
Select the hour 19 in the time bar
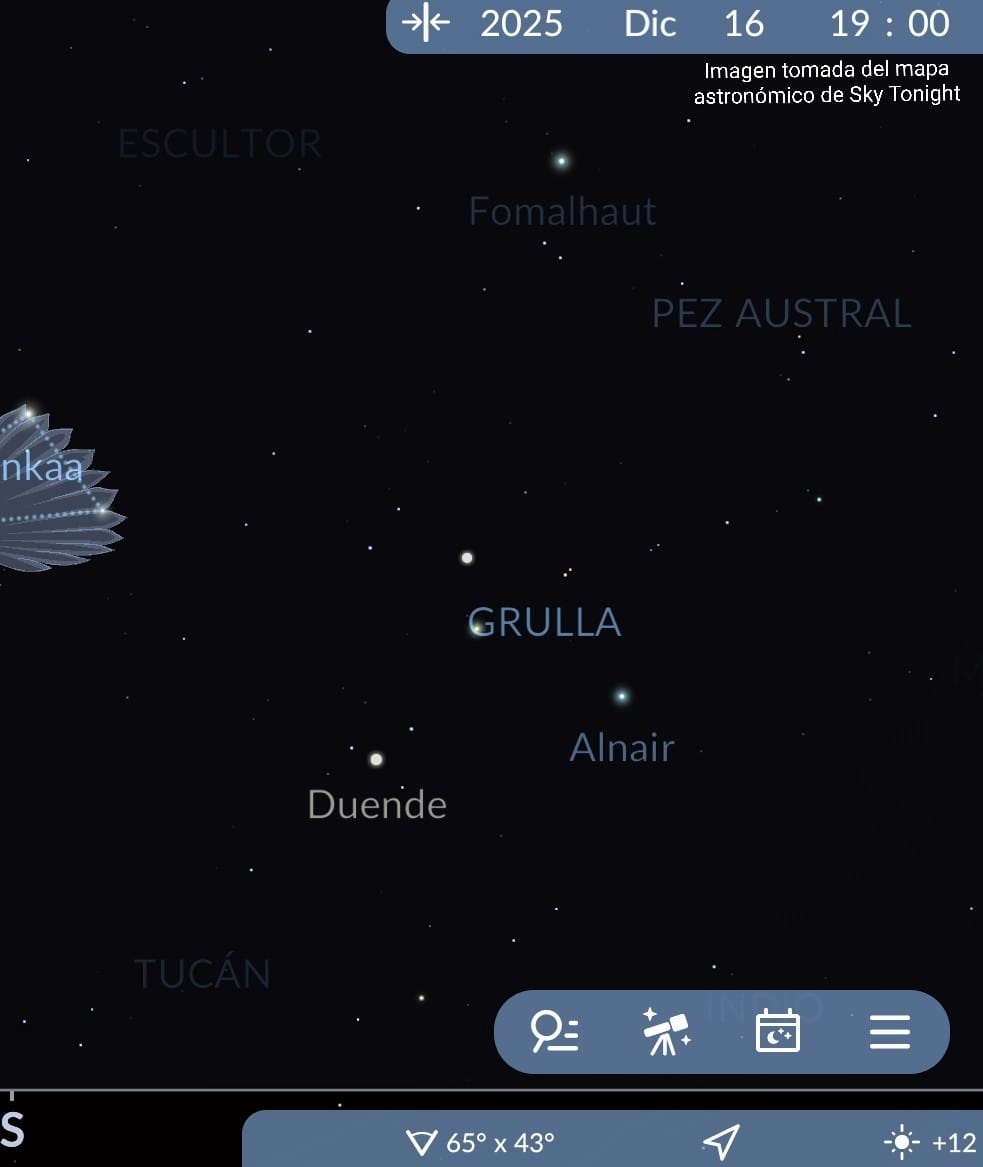[x=850, y=24]
